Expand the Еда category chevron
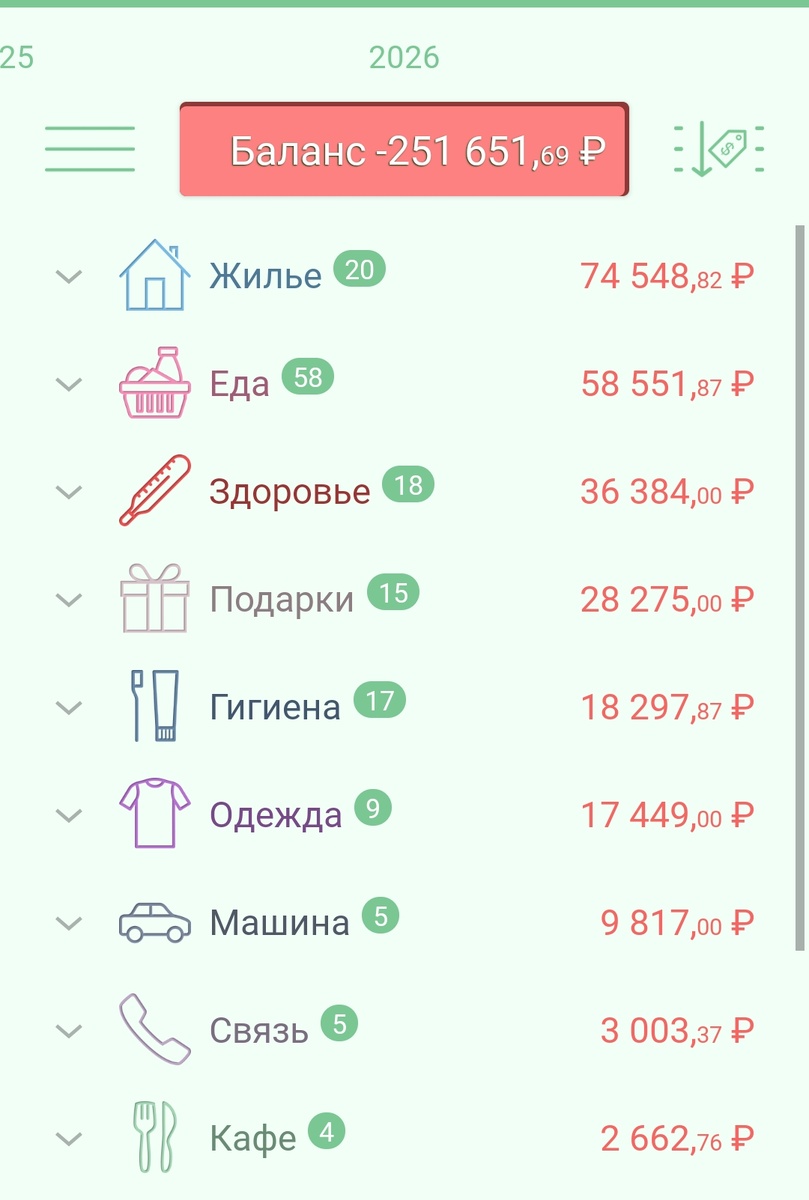Image resolution: width=809 pixels, height=1200 pixels. [68, 384]
